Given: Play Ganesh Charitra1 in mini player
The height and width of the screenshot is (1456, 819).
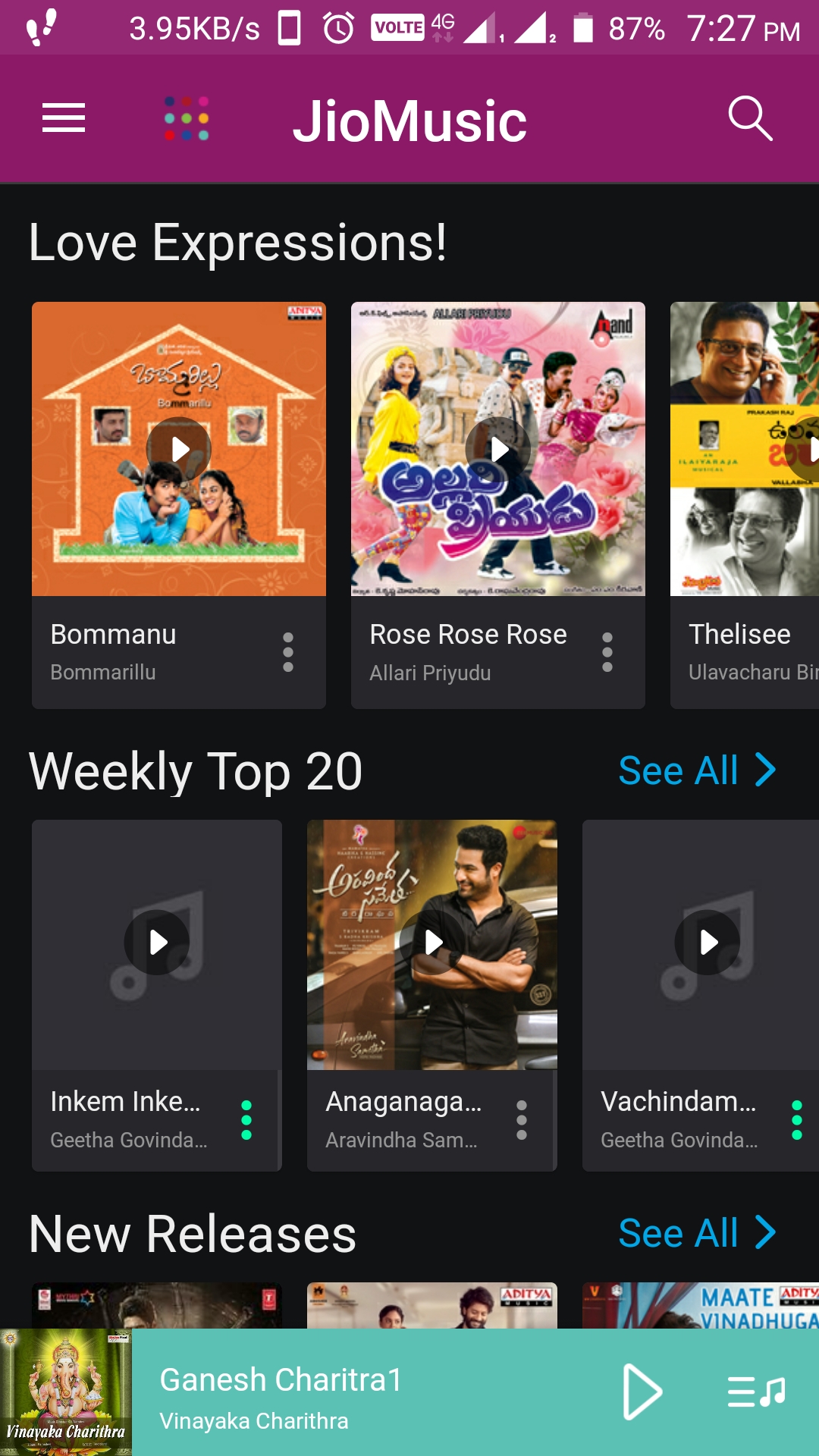Looking at the screenshot, I should (642, 1392).
